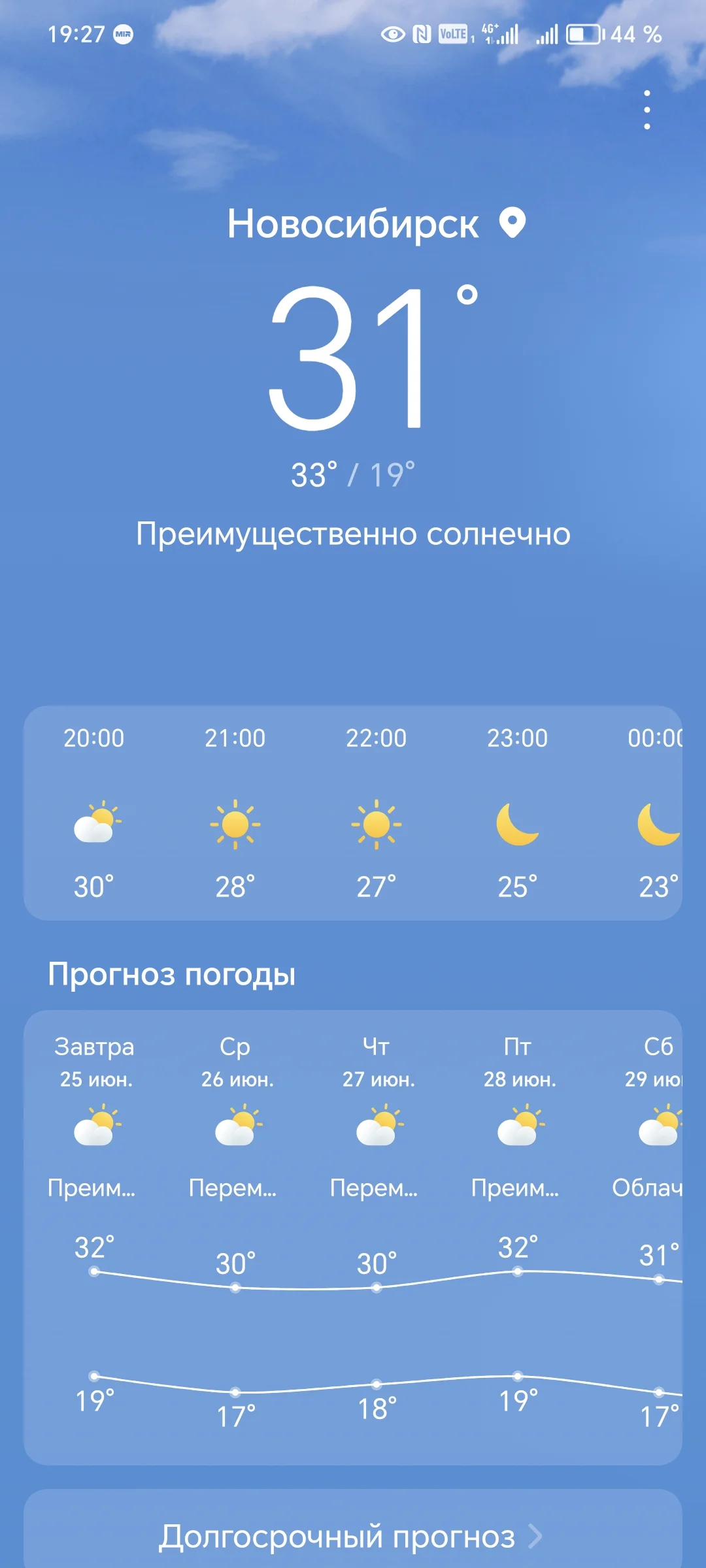706x1568 pixels.
Task: Tap the crescent moon icon at 23:00
Action: pos(516,825)
